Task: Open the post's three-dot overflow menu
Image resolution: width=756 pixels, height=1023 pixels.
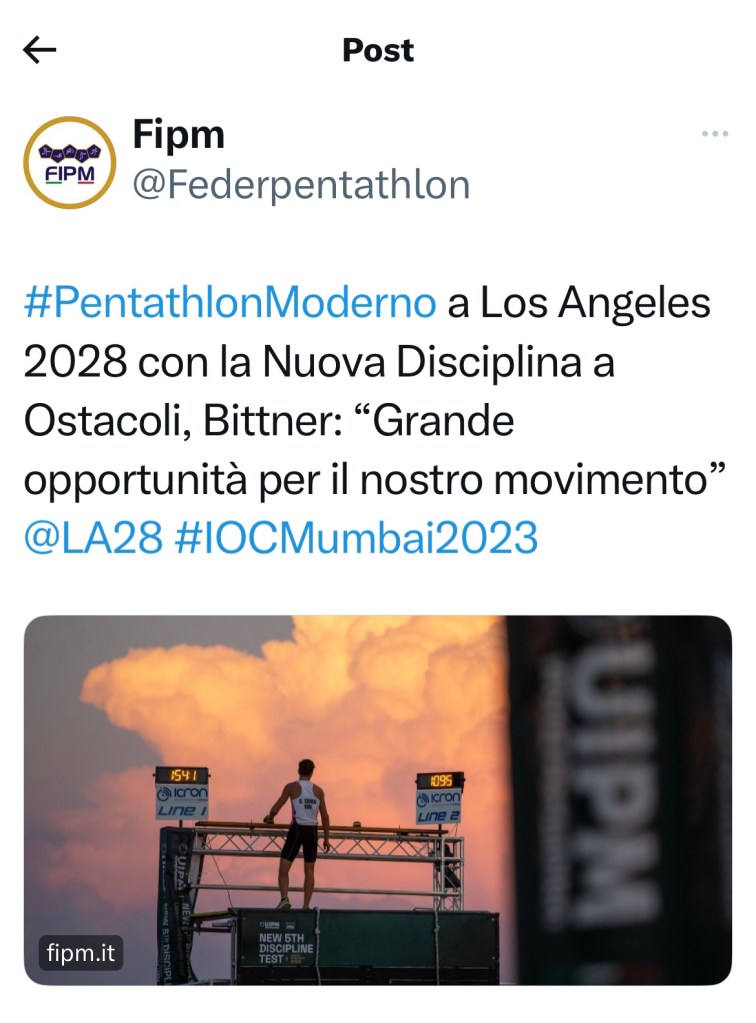Action: pos(714,134)
